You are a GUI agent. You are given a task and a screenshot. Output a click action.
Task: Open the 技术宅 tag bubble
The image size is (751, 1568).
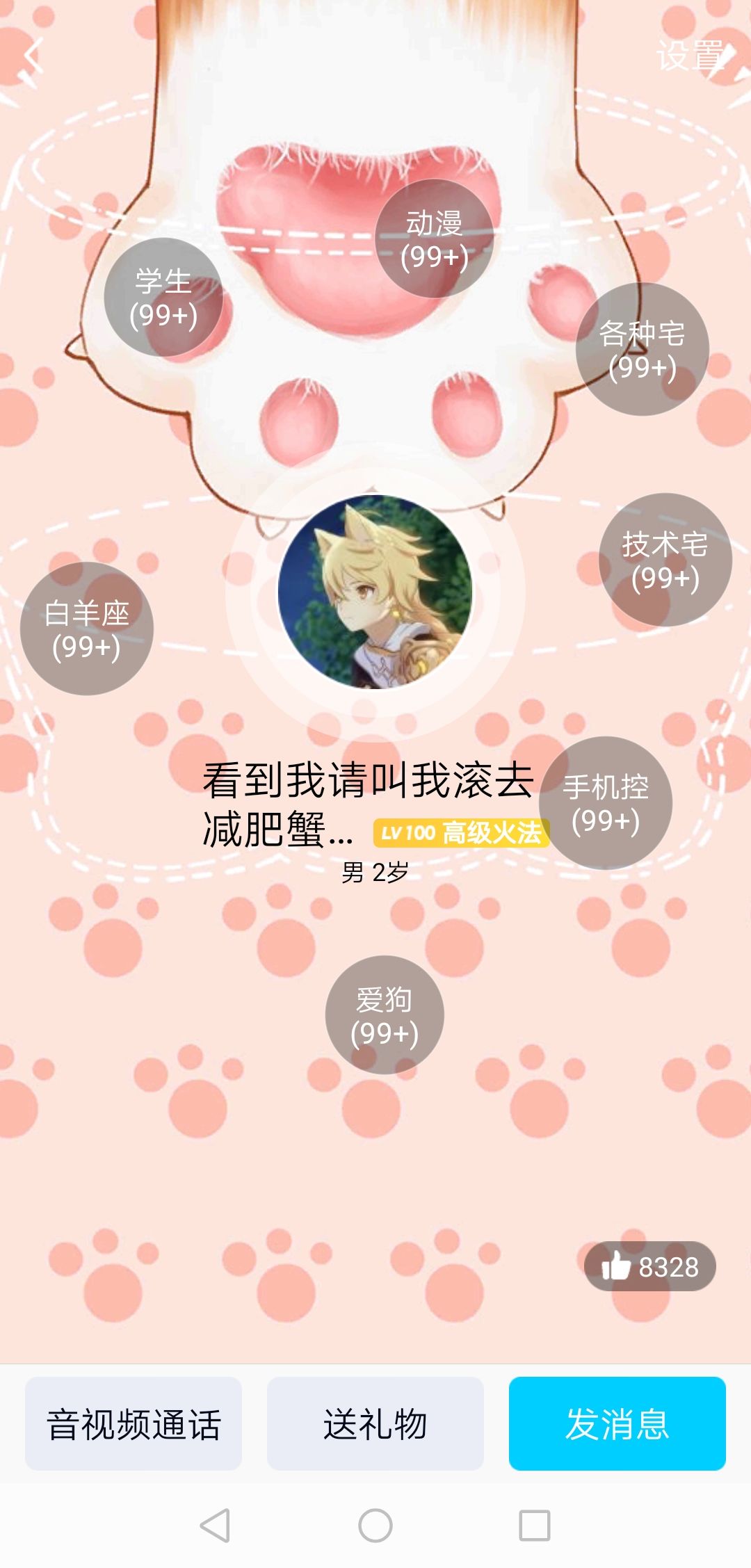665,560
